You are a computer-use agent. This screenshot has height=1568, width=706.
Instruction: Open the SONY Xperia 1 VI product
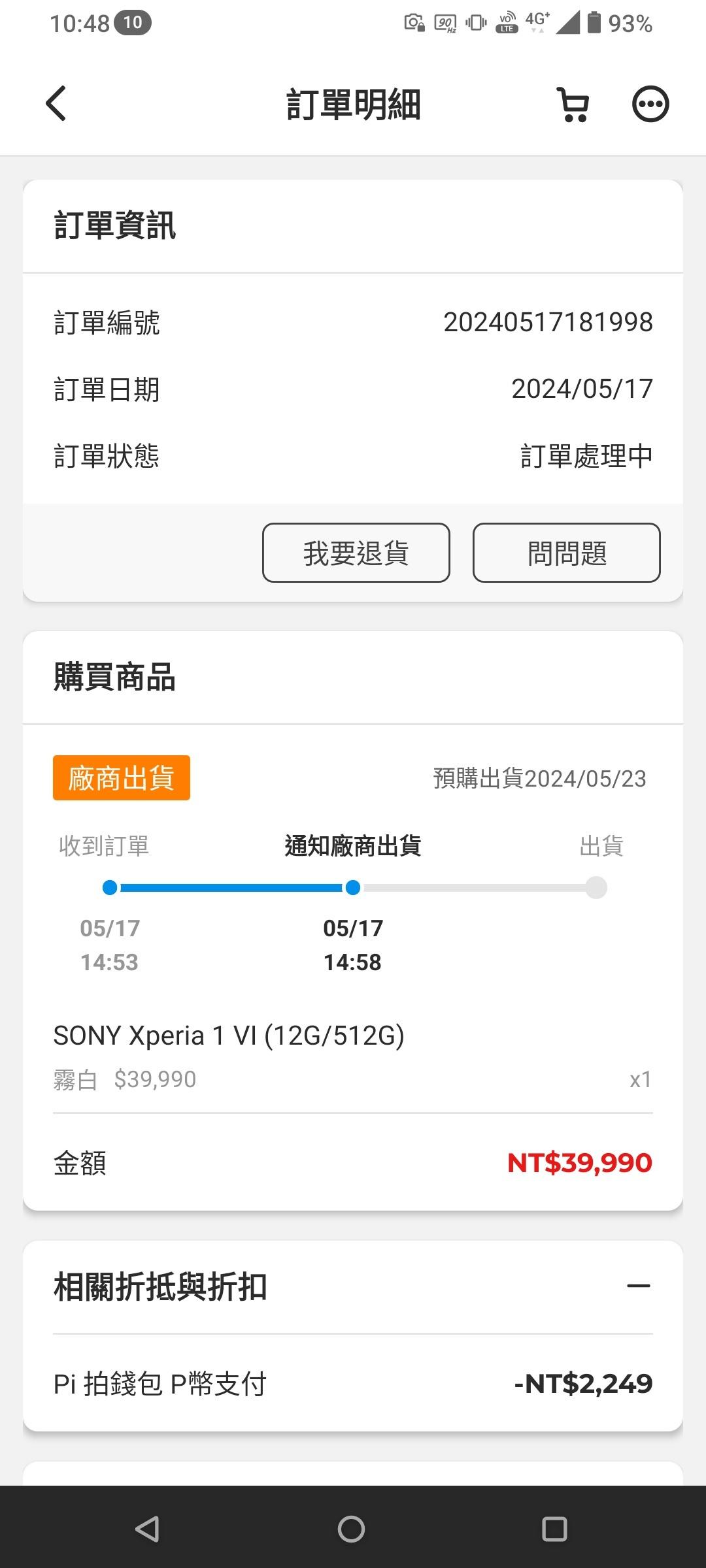[x=229, y=1036]
